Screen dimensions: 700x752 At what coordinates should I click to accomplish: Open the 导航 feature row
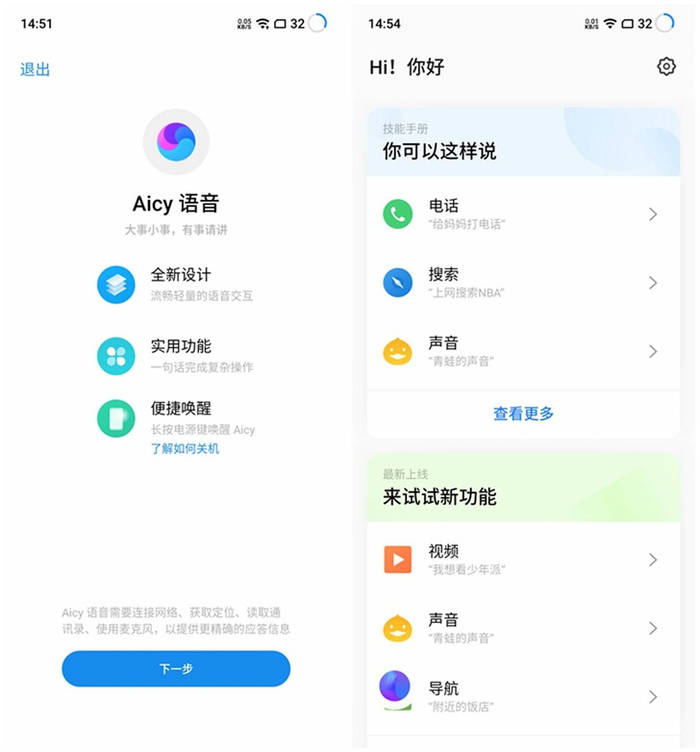click(522, 696)
